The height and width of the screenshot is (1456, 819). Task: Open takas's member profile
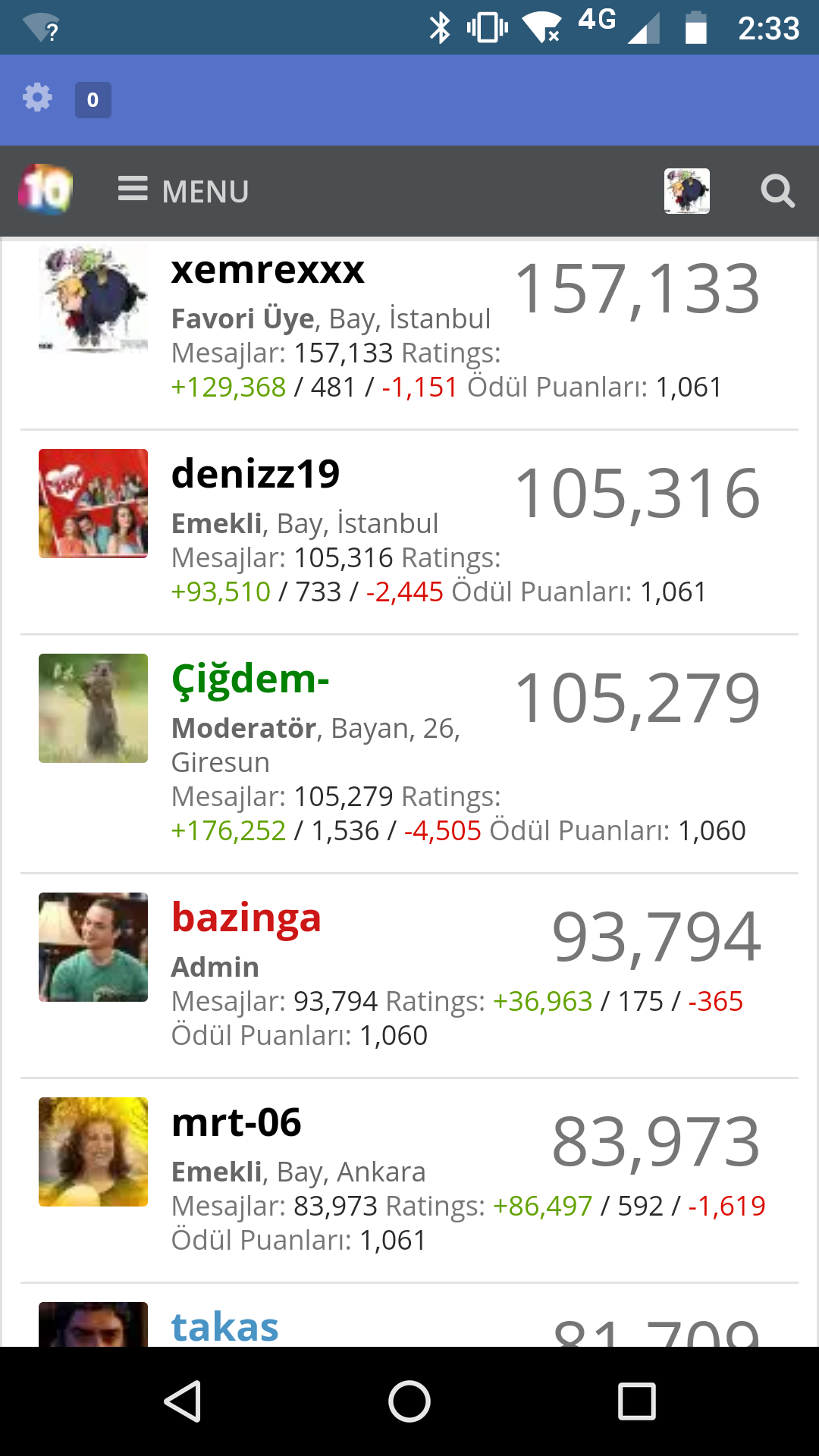(x=225, y=1327)
